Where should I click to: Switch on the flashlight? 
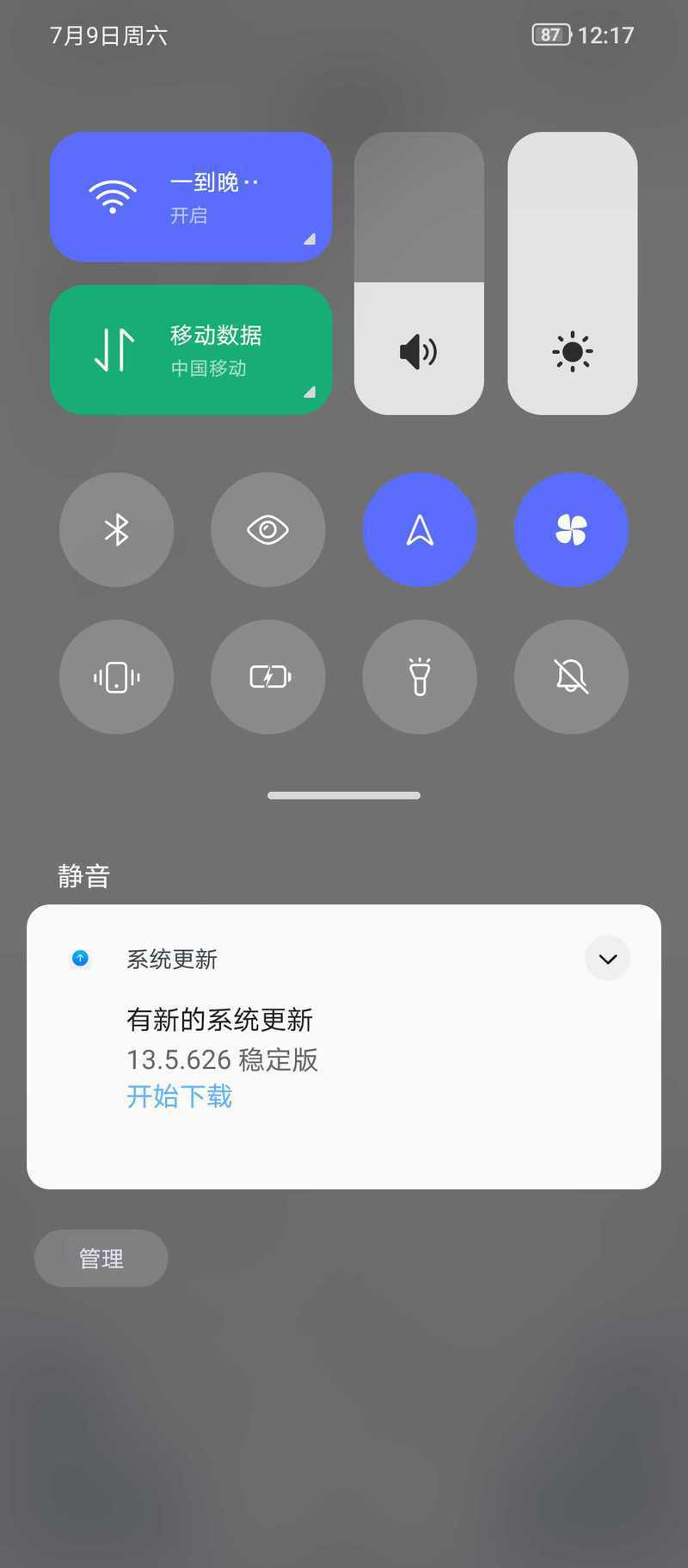tap(420, 677)
